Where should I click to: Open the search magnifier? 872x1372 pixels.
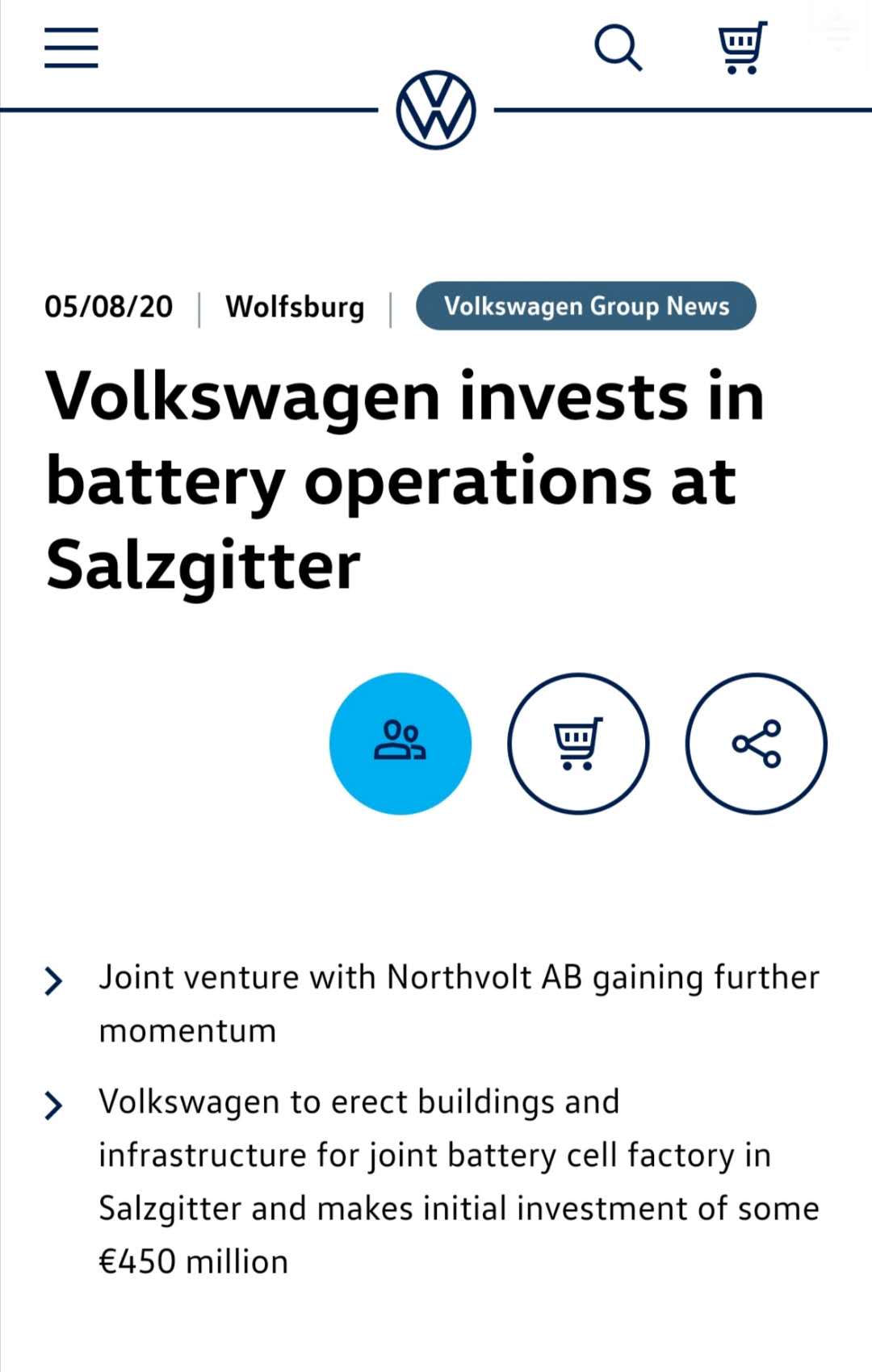[x=618, y=48]
